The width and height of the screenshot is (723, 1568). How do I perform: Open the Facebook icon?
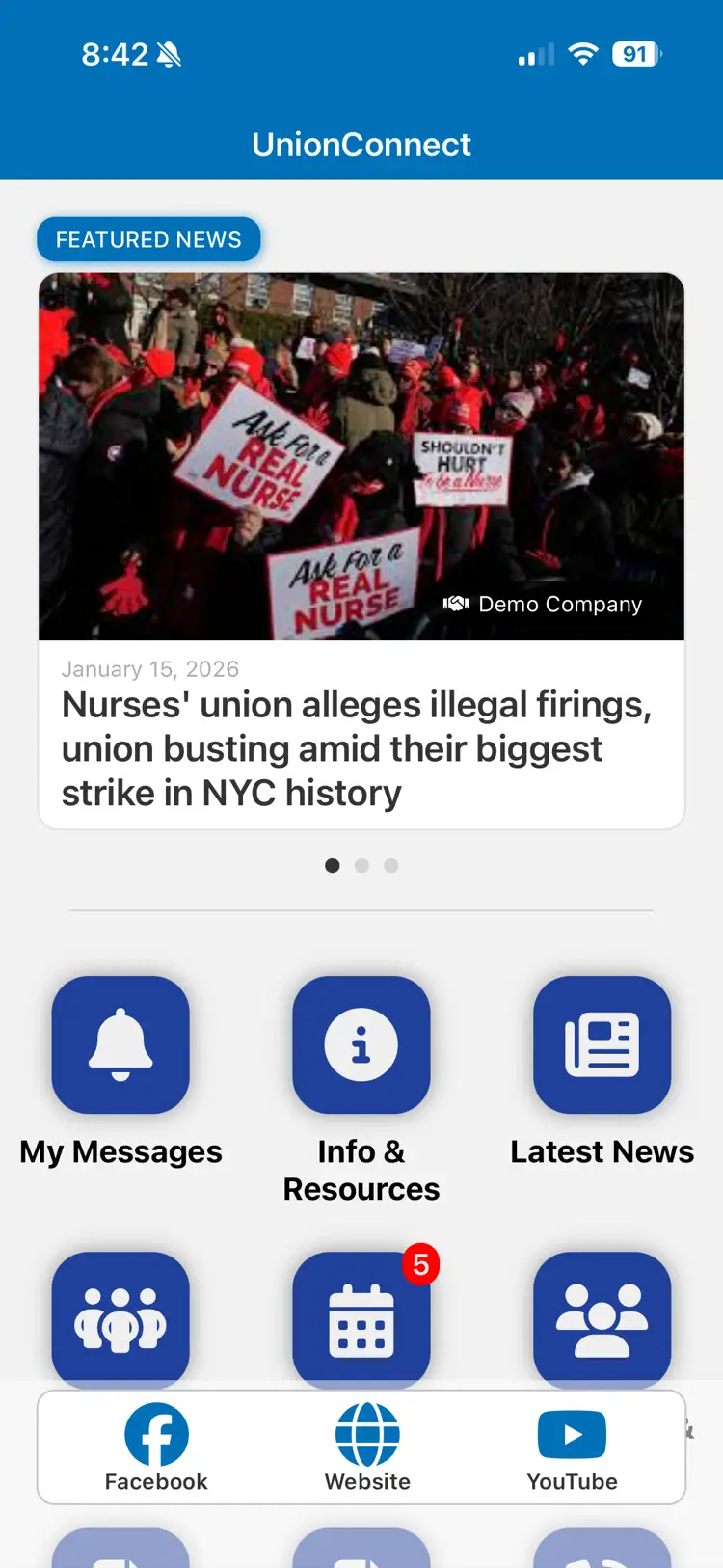tap(156, 1434)
